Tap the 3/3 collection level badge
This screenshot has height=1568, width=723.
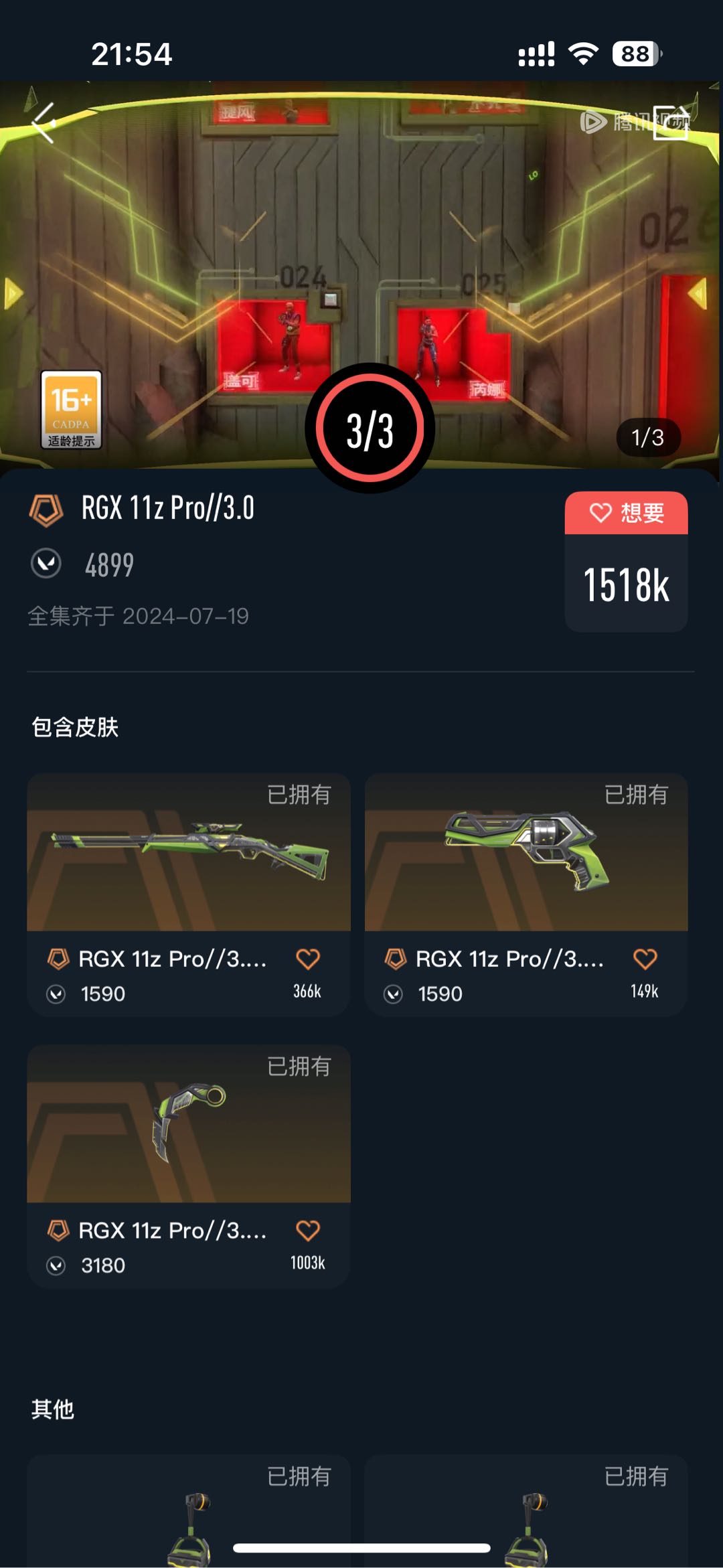click(370, 429)
